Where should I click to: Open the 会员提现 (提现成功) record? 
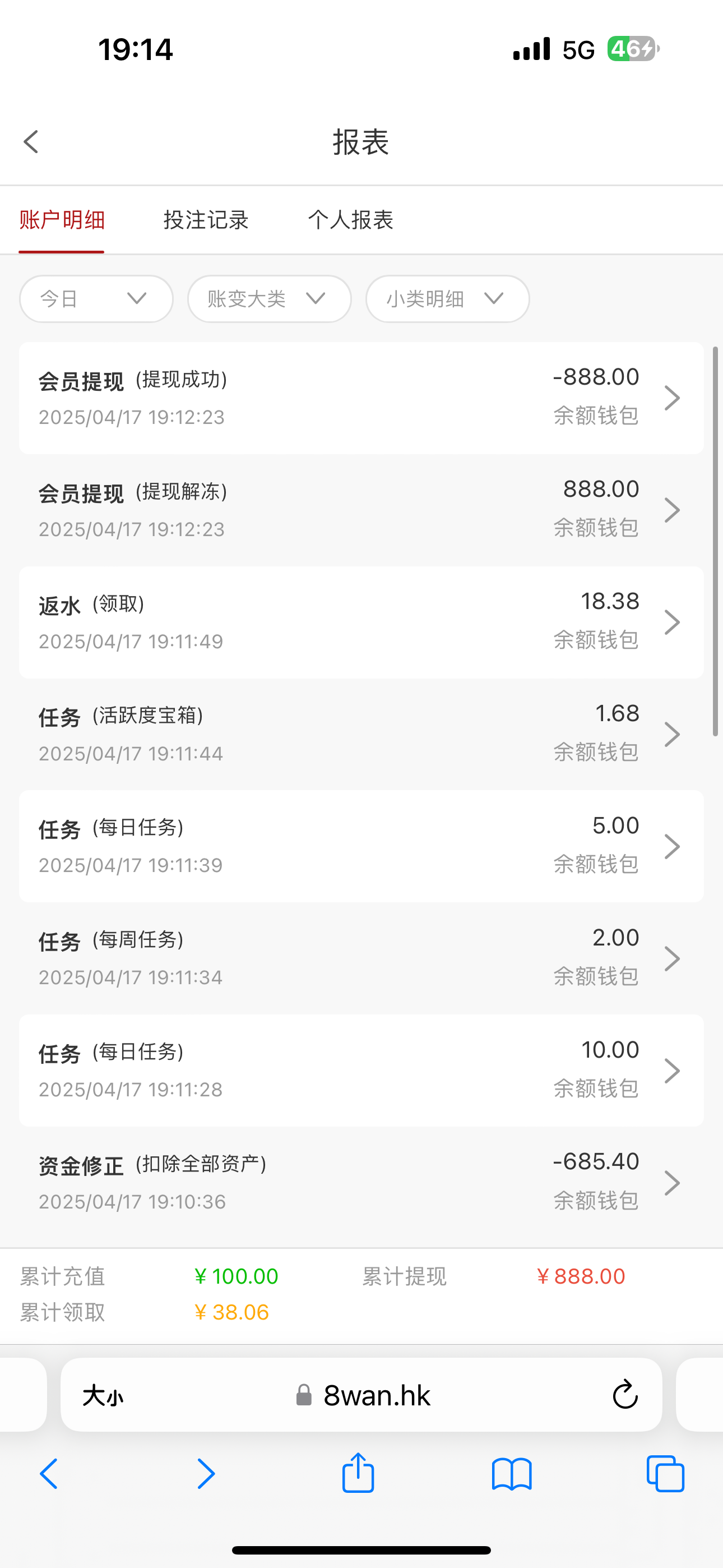[x=361, y=398]
